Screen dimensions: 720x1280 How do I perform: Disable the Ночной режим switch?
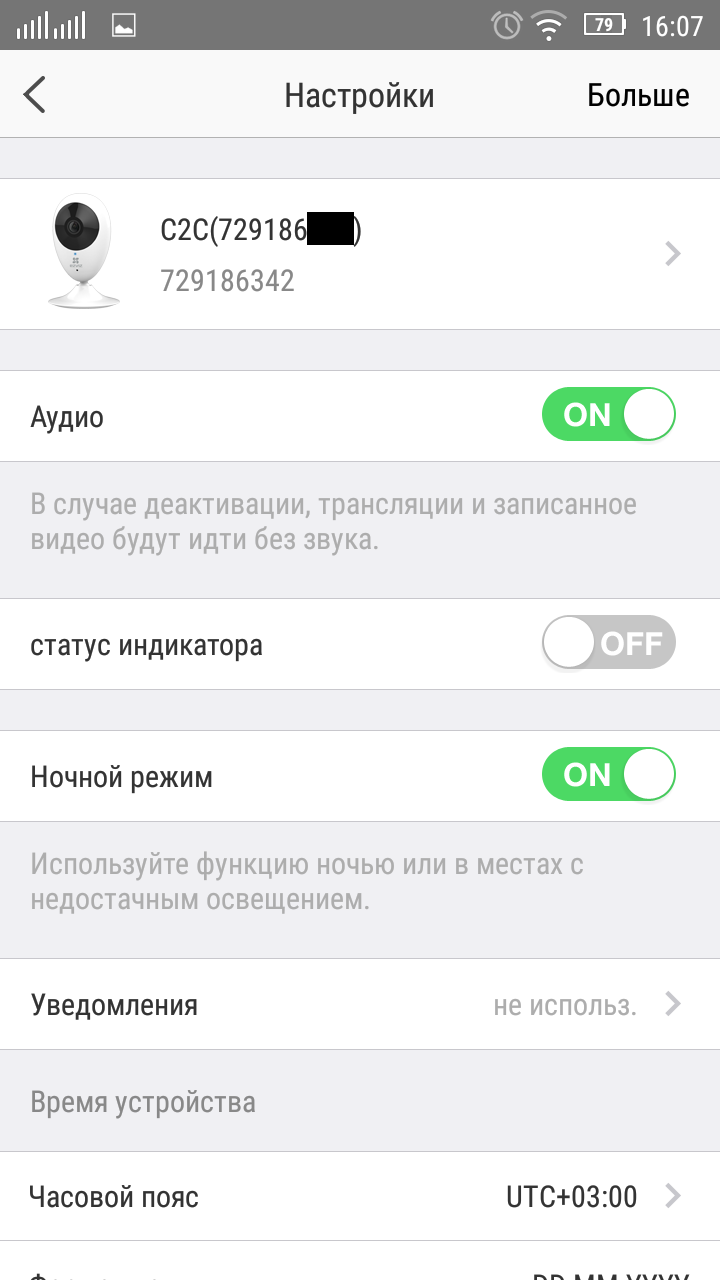(609, 775)
